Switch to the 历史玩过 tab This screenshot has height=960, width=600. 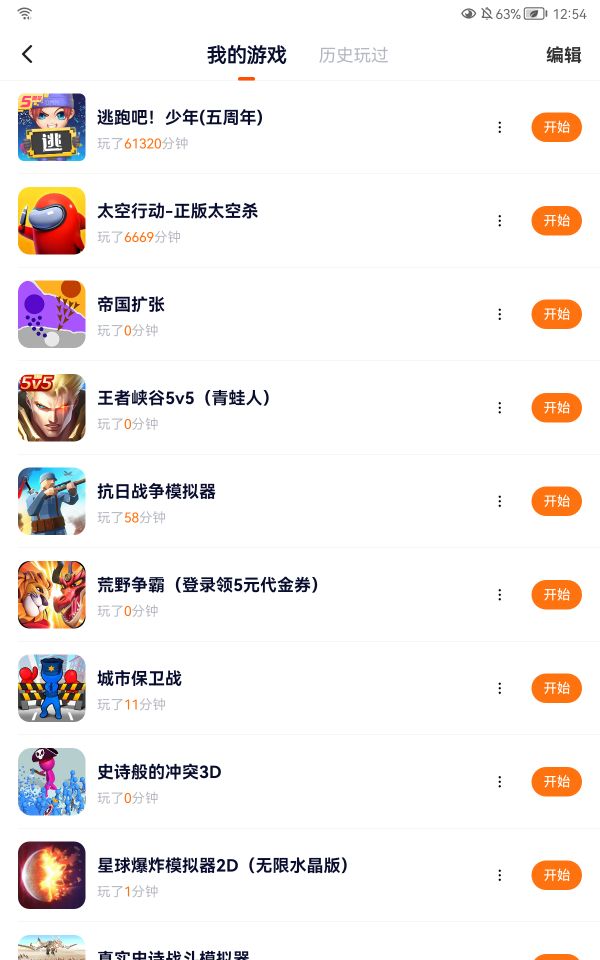point(353,55)
